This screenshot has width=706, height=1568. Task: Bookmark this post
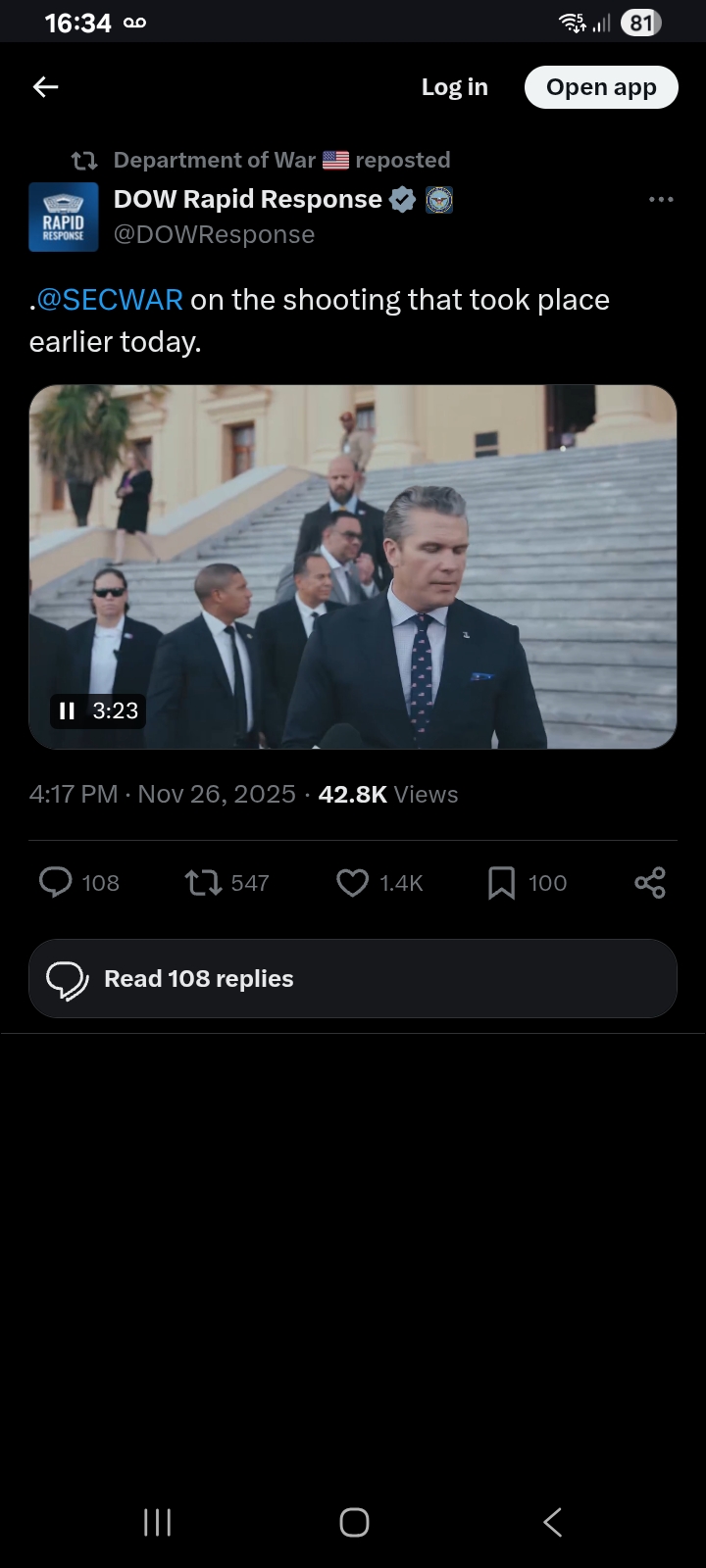tap(501, 883)
